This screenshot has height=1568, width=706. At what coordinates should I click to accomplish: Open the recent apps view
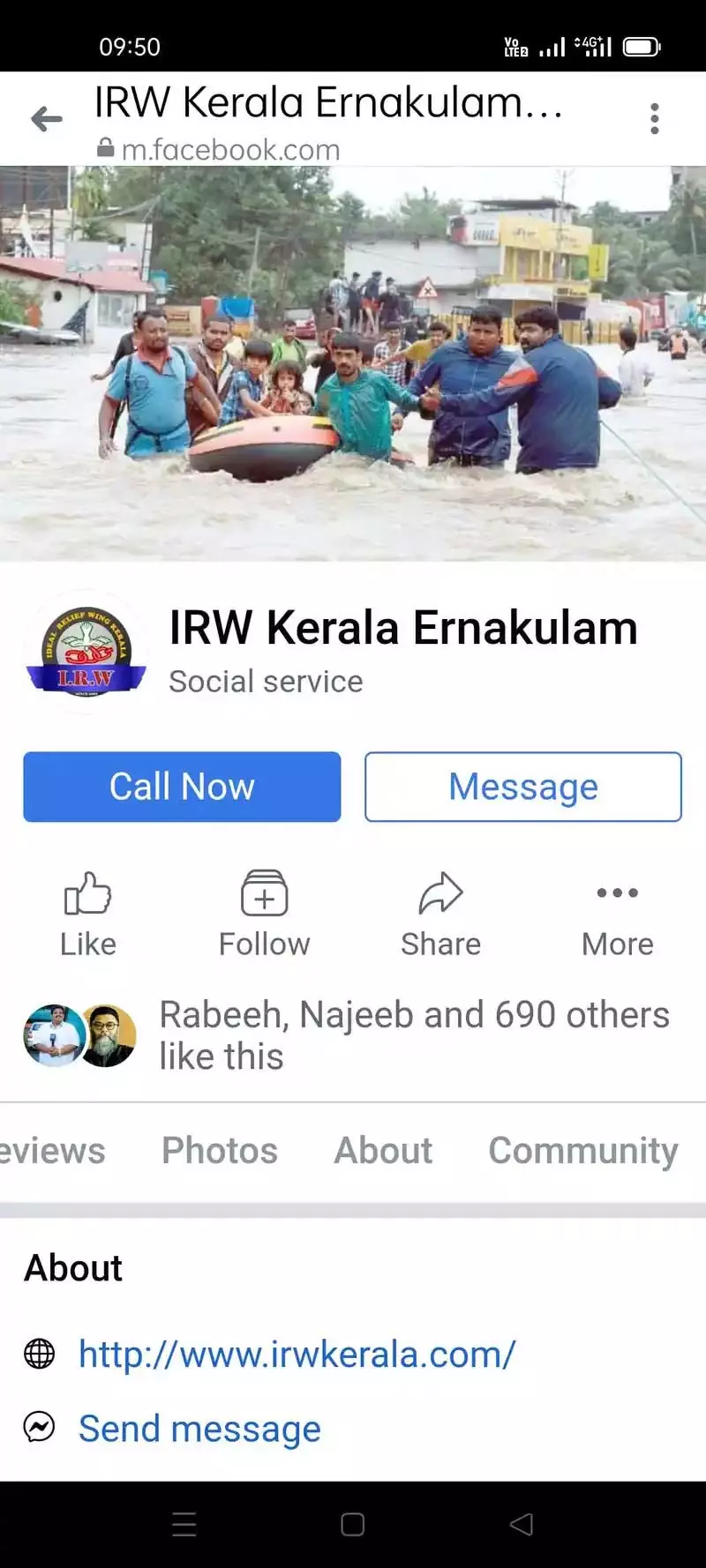tap(184, 1524)
